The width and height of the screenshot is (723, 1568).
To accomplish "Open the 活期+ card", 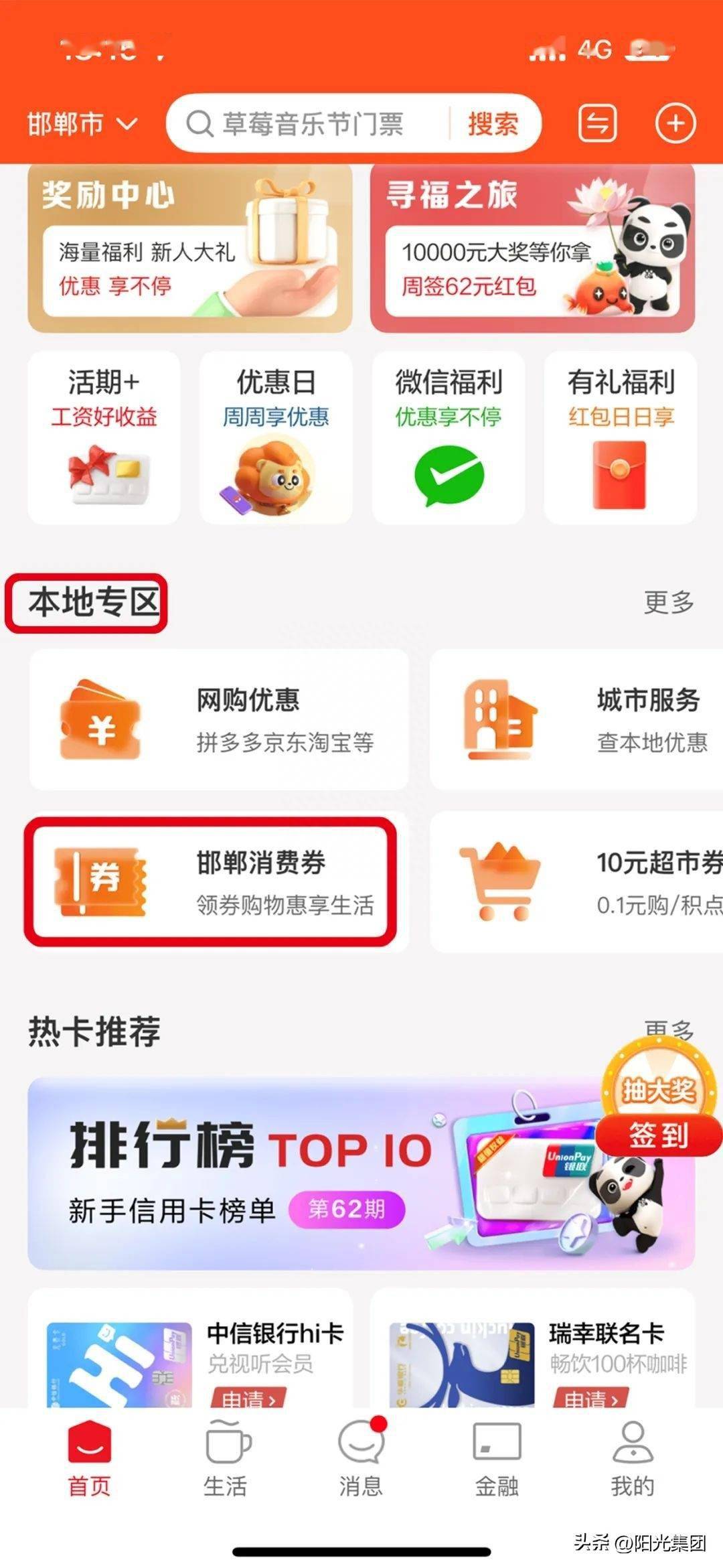I will tap(104, 438).
